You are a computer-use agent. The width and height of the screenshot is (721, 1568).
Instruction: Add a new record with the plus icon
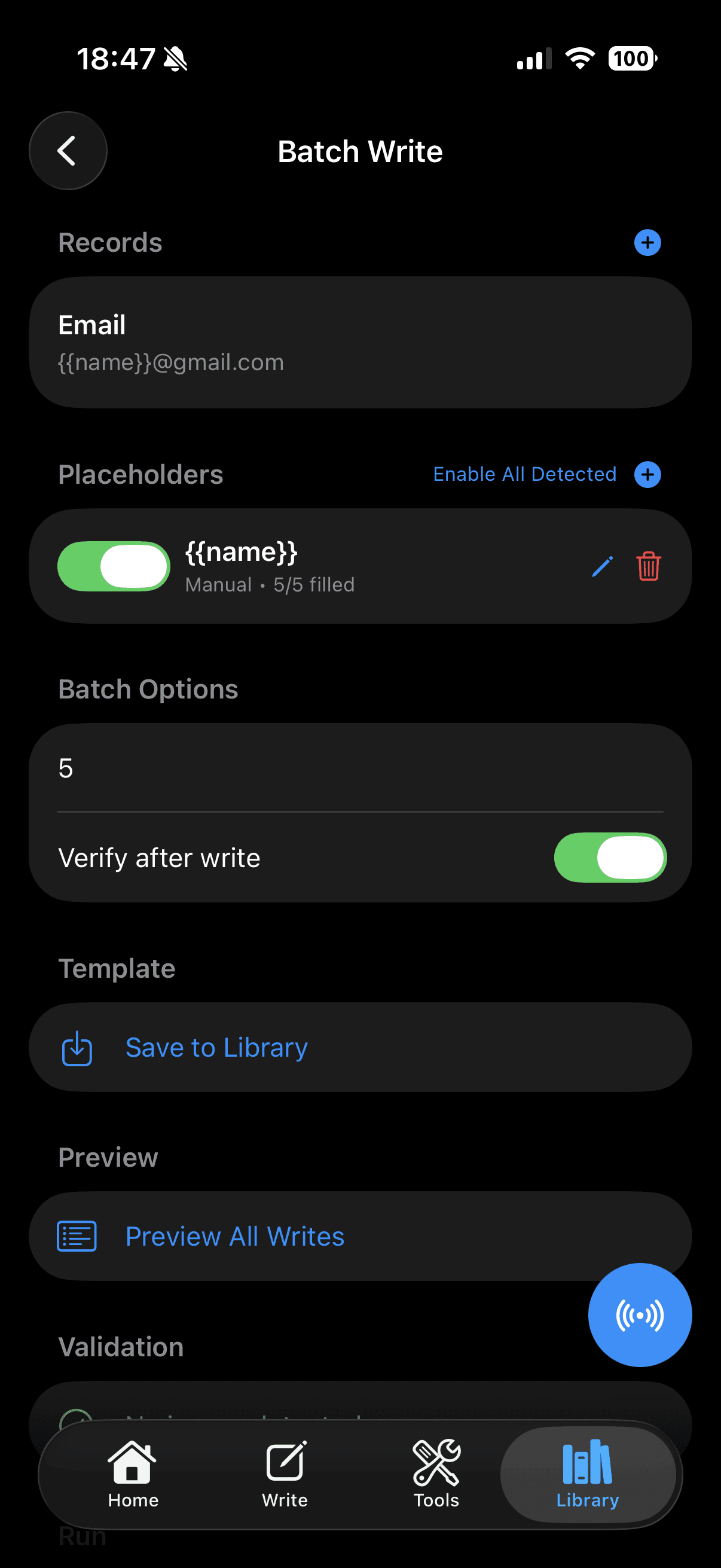point(647,242)
